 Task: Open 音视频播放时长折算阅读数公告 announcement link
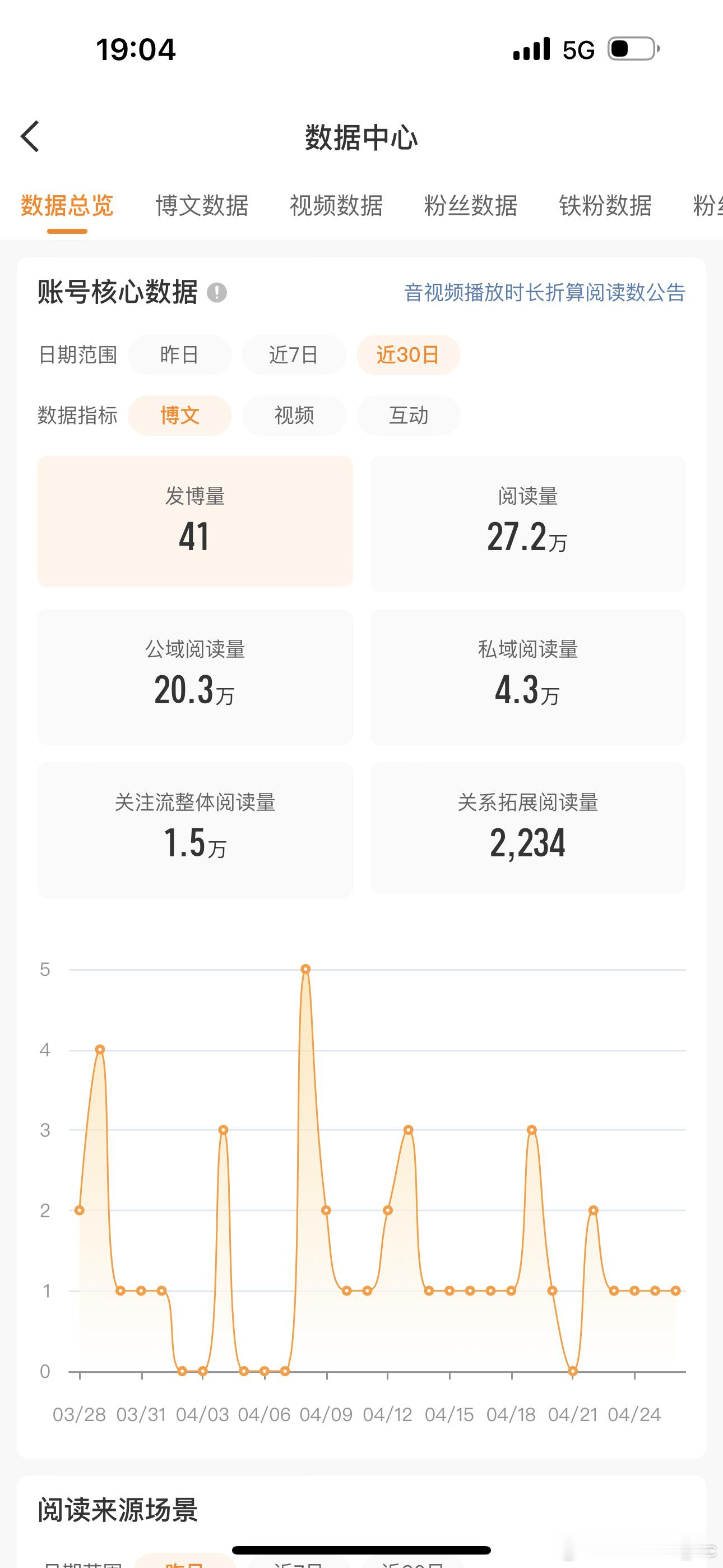pos(545,293)
